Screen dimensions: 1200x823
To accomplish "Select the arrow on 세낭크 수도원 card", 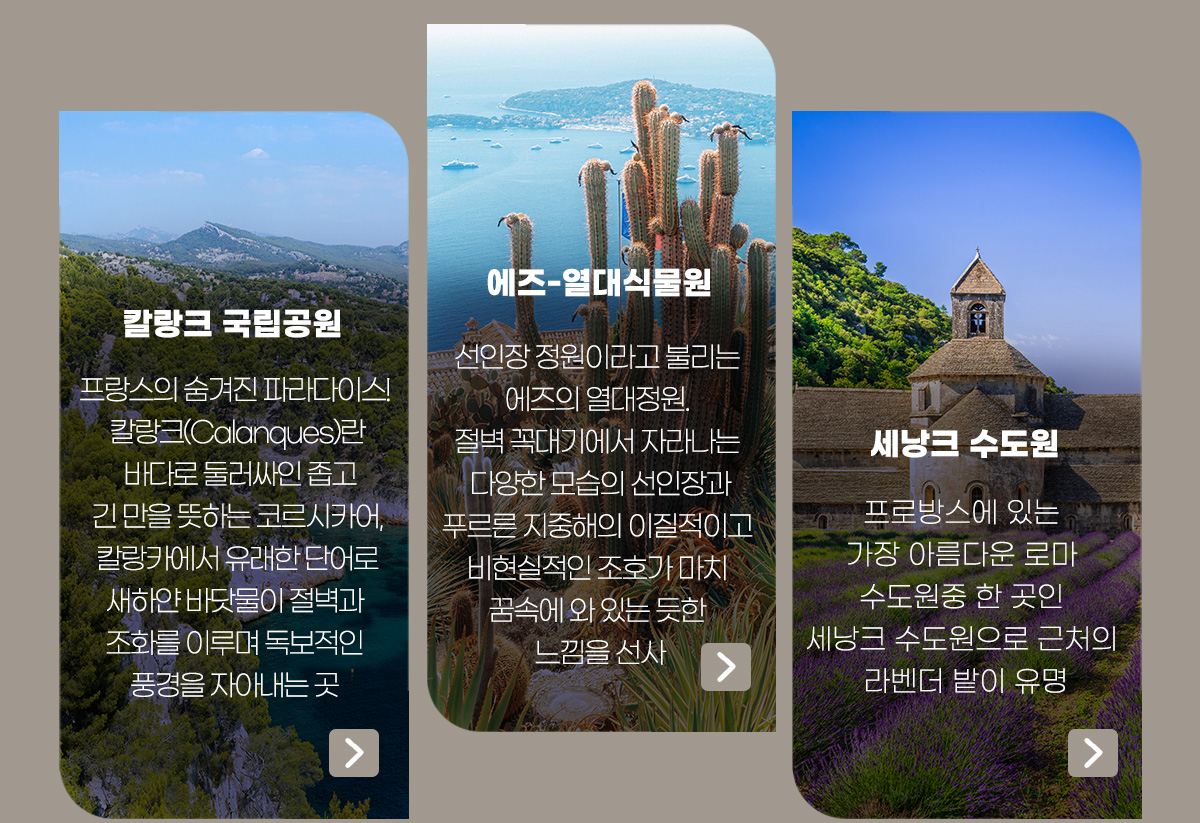I will pyautogui.click(x=1093, y=753).
